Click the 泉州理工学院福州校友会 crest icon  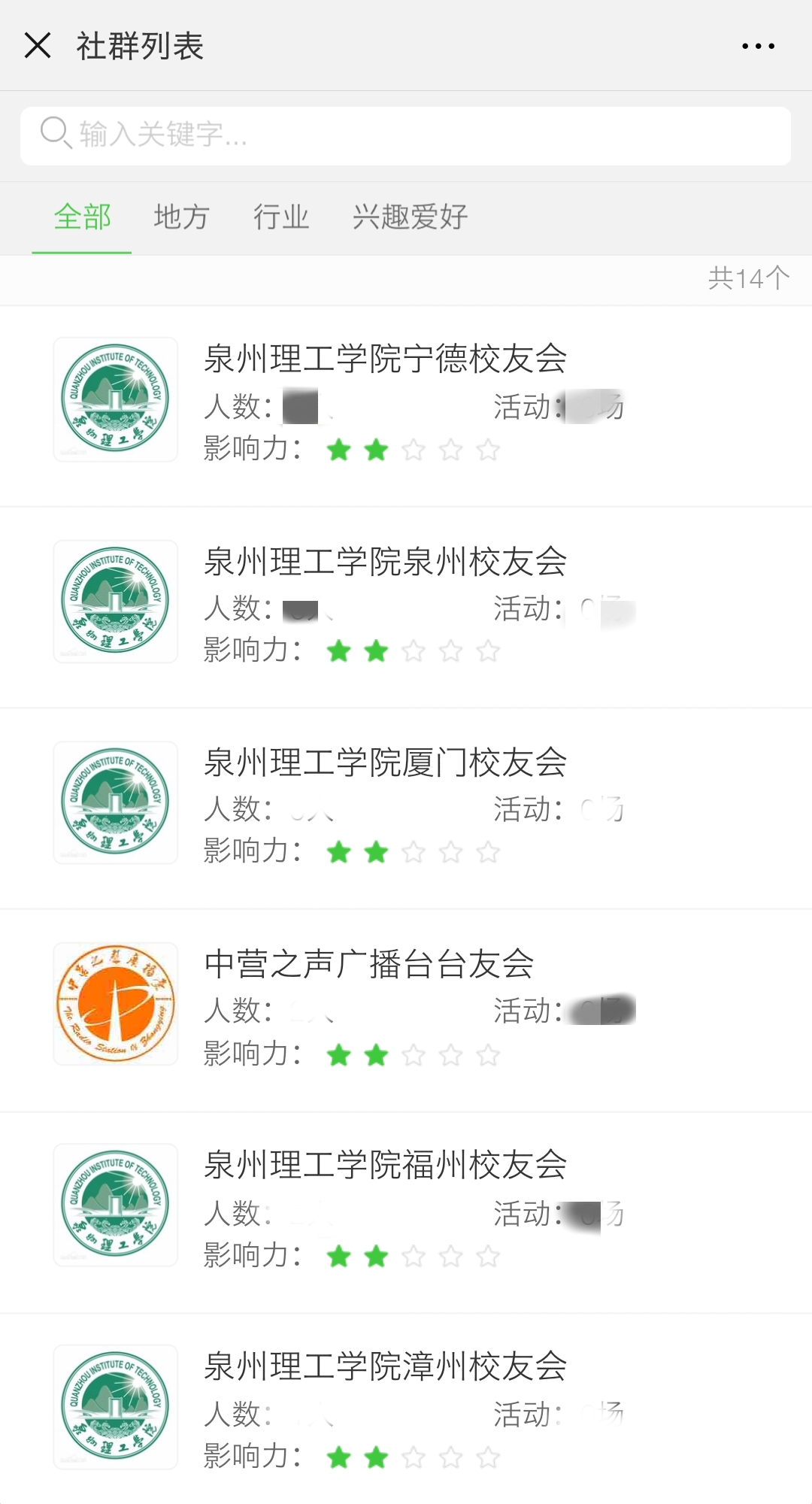[114, 1204]
